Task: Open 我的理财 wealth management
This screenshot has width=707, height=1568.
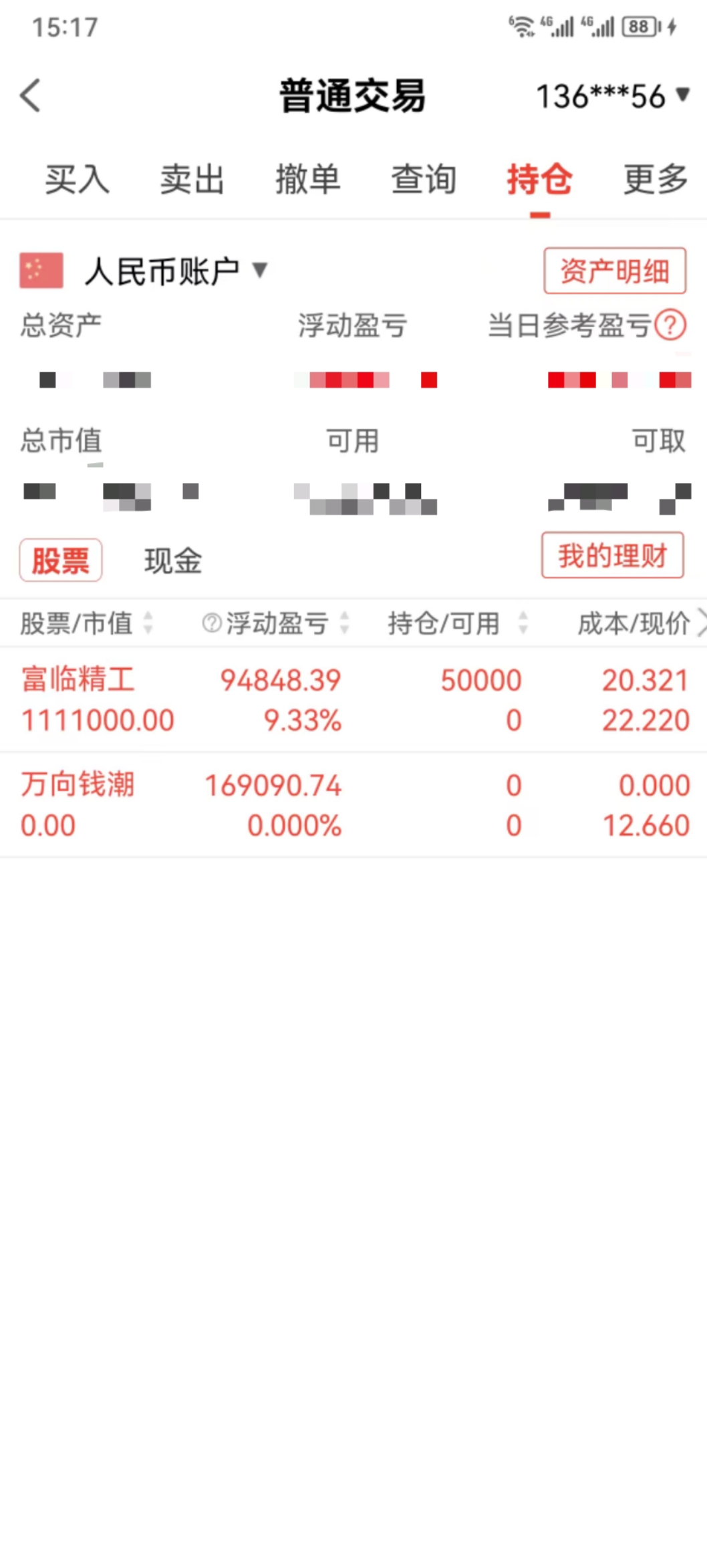Action: pos(612,555)
